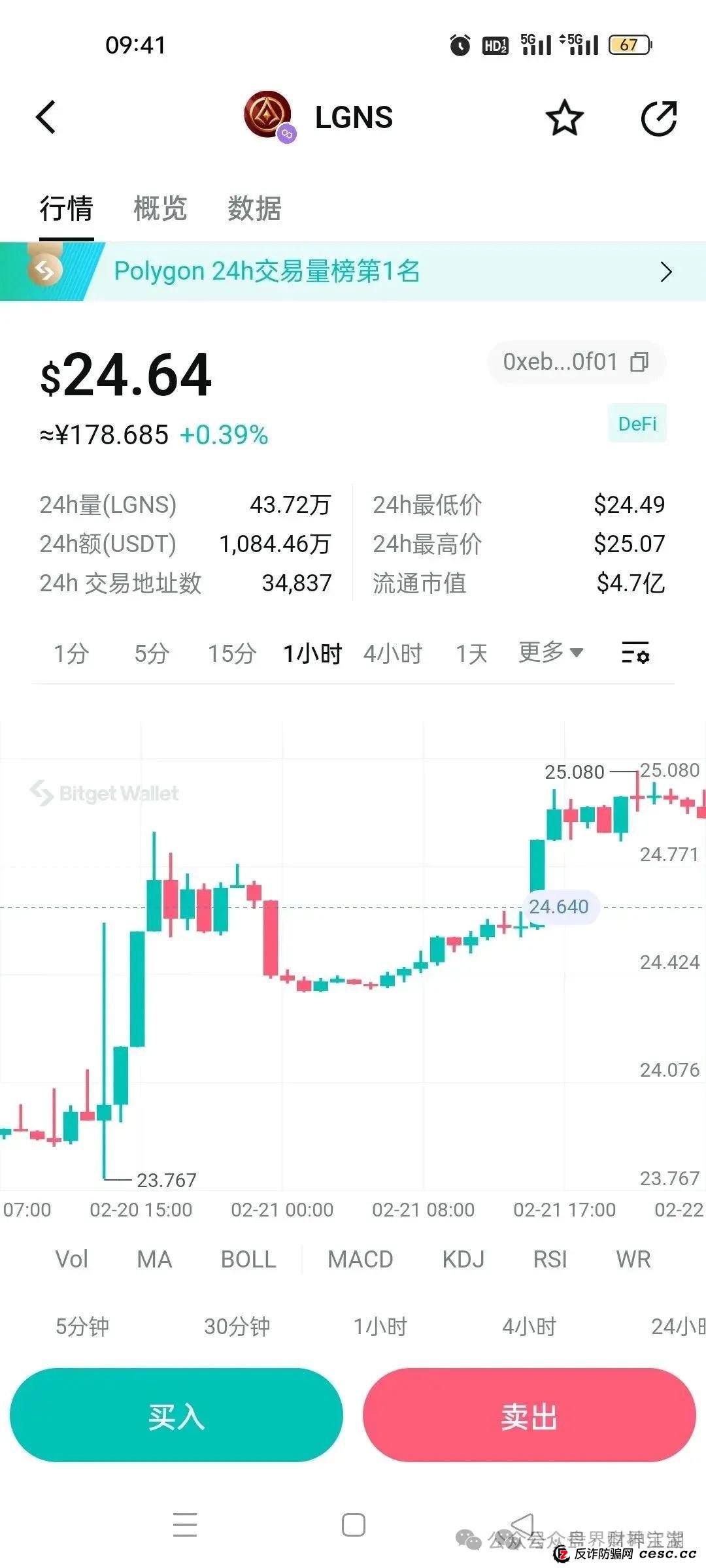Favorite LGNS by tapping the star icon
Image resolution: width=706 pixels, height=1568 pixels.
pyautogui.click(x=563, y=118)
